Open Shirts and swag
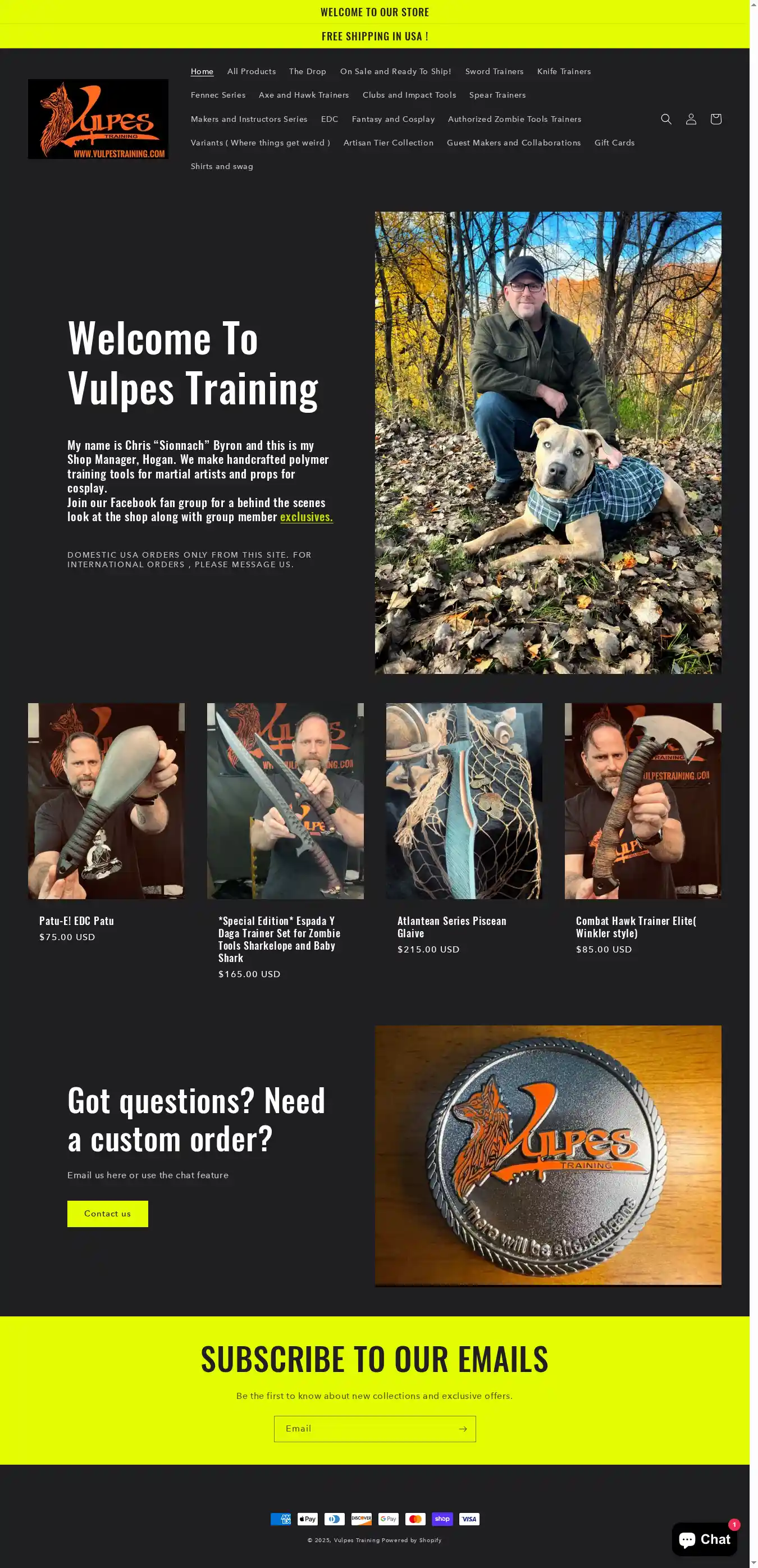This screenshot has height=1568, width=758. pyautogui.click(x=221, y=166)
